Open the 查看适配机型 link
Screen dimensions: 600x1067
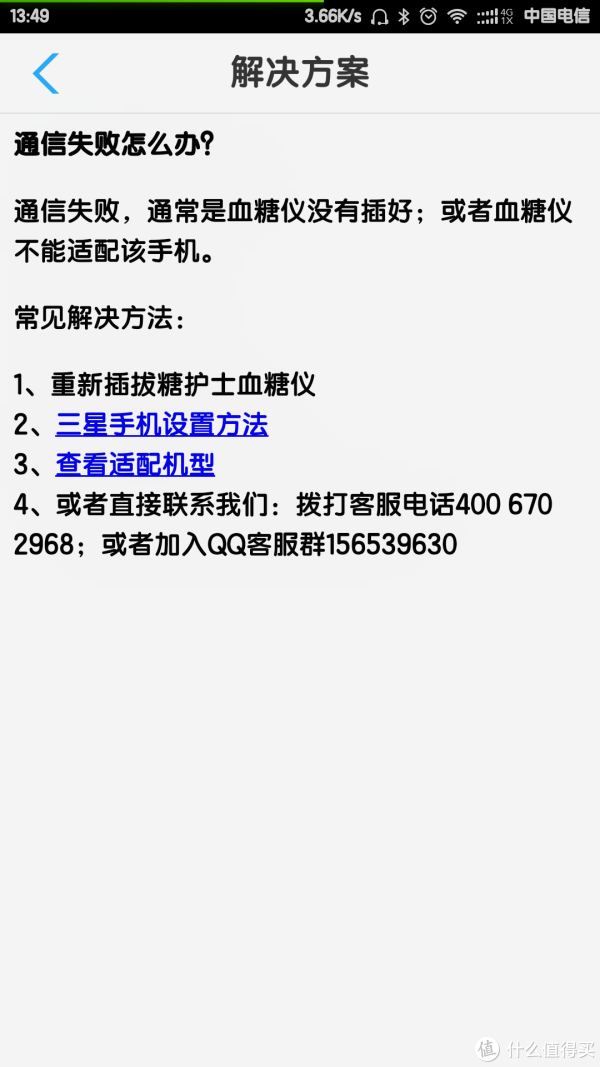click(x=135, y=465)
